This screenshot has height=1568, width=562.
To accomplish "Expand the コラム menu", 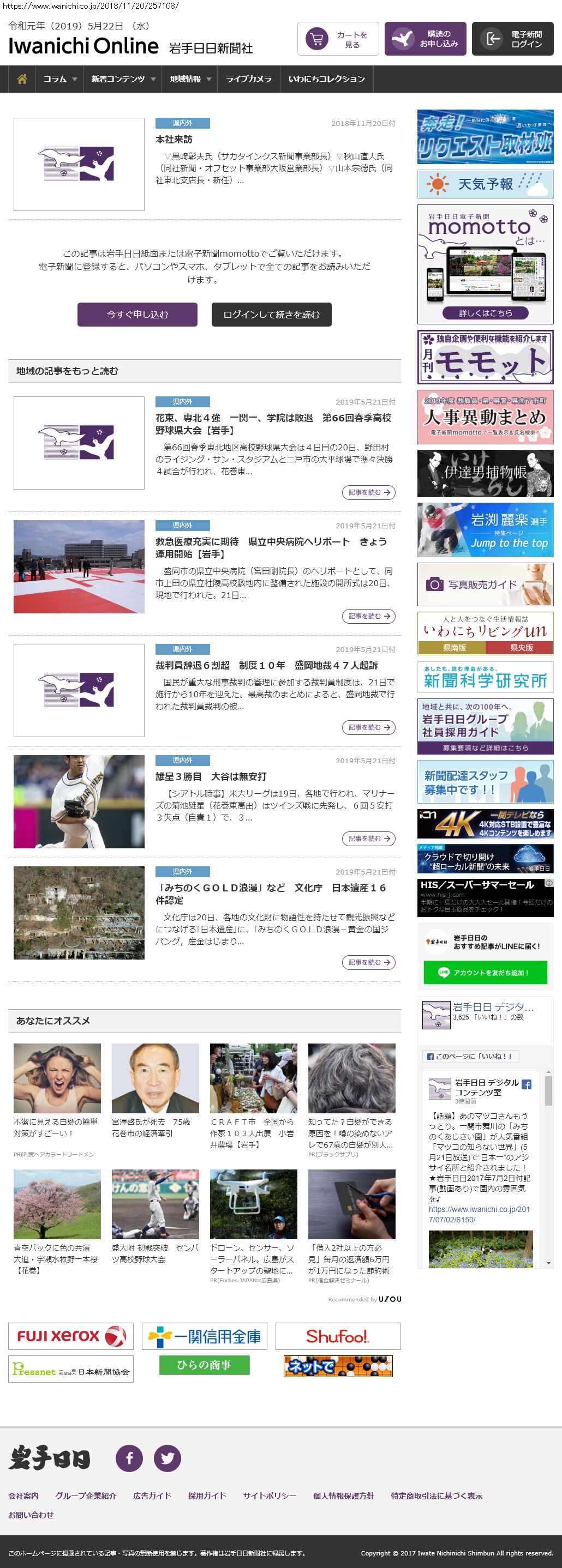I will coord(59,79).
